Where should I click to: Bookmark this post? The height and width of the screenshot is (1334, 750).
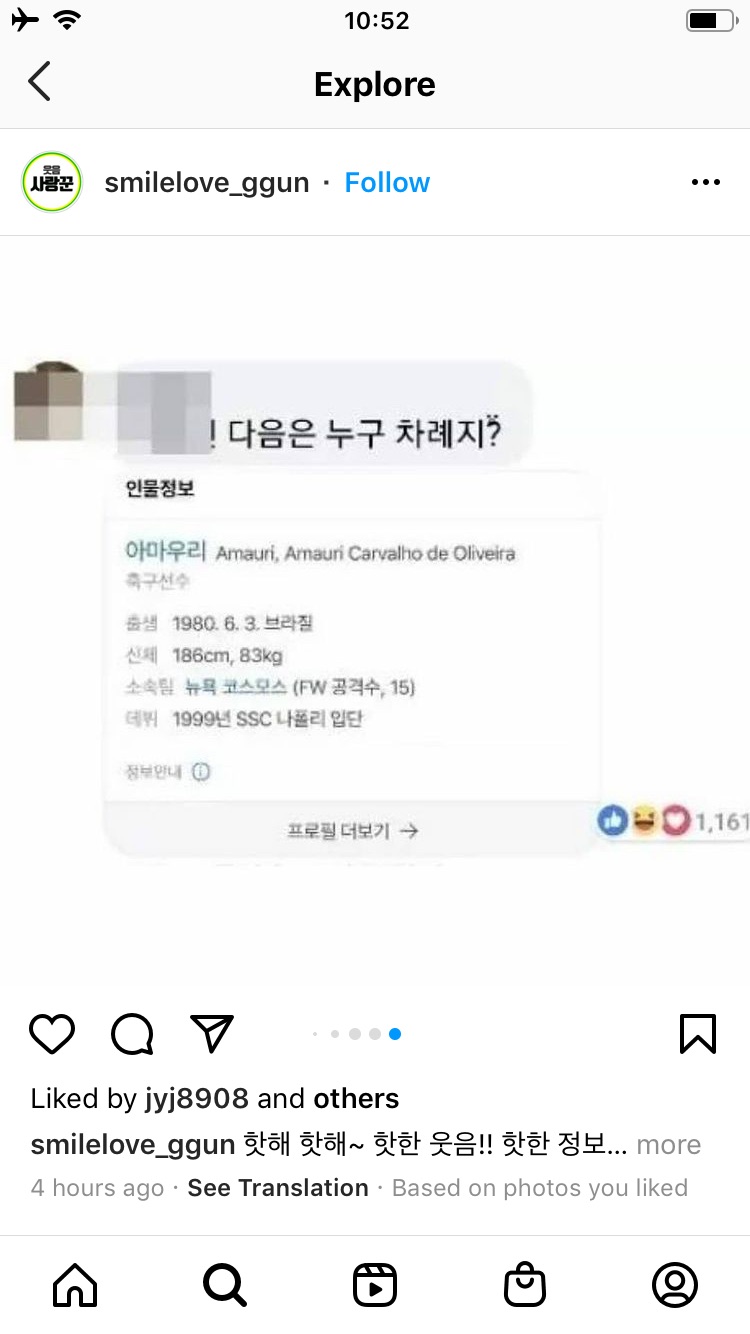(x=697, y=1034)
